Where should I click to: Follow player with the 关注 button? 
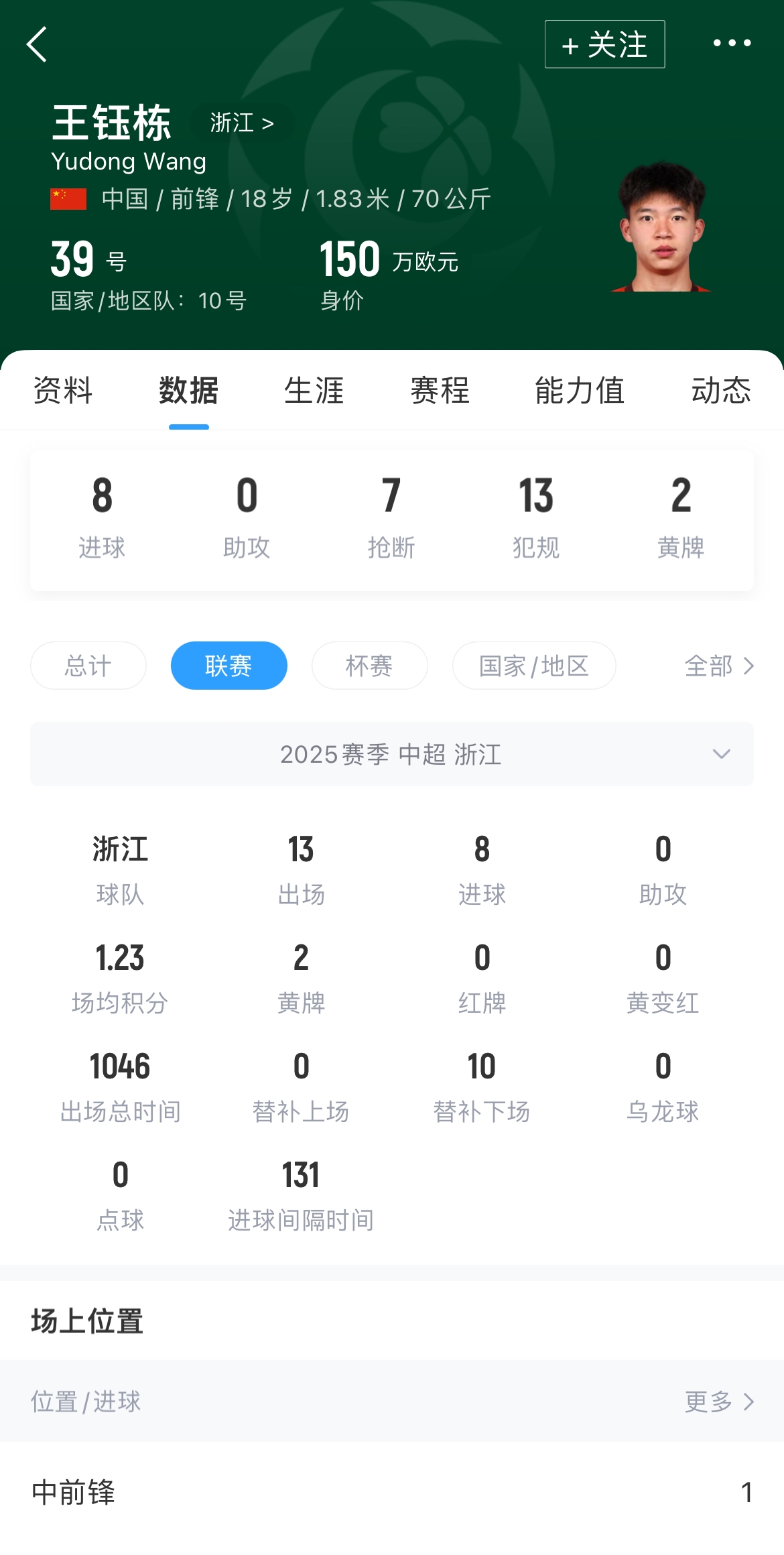coord(604,44)
